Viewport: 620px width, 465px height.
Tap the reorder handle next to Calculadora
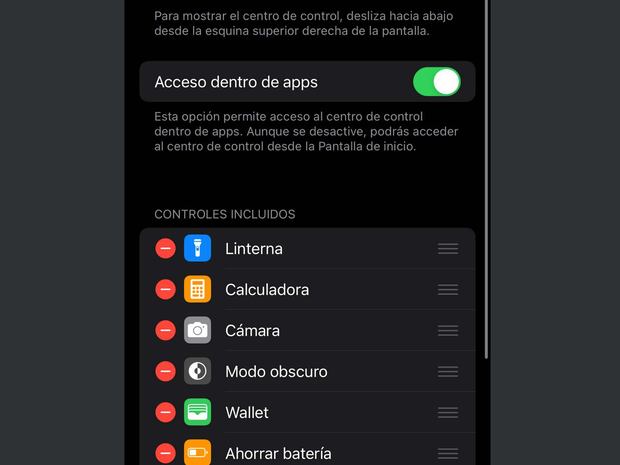tap(448, 290)
